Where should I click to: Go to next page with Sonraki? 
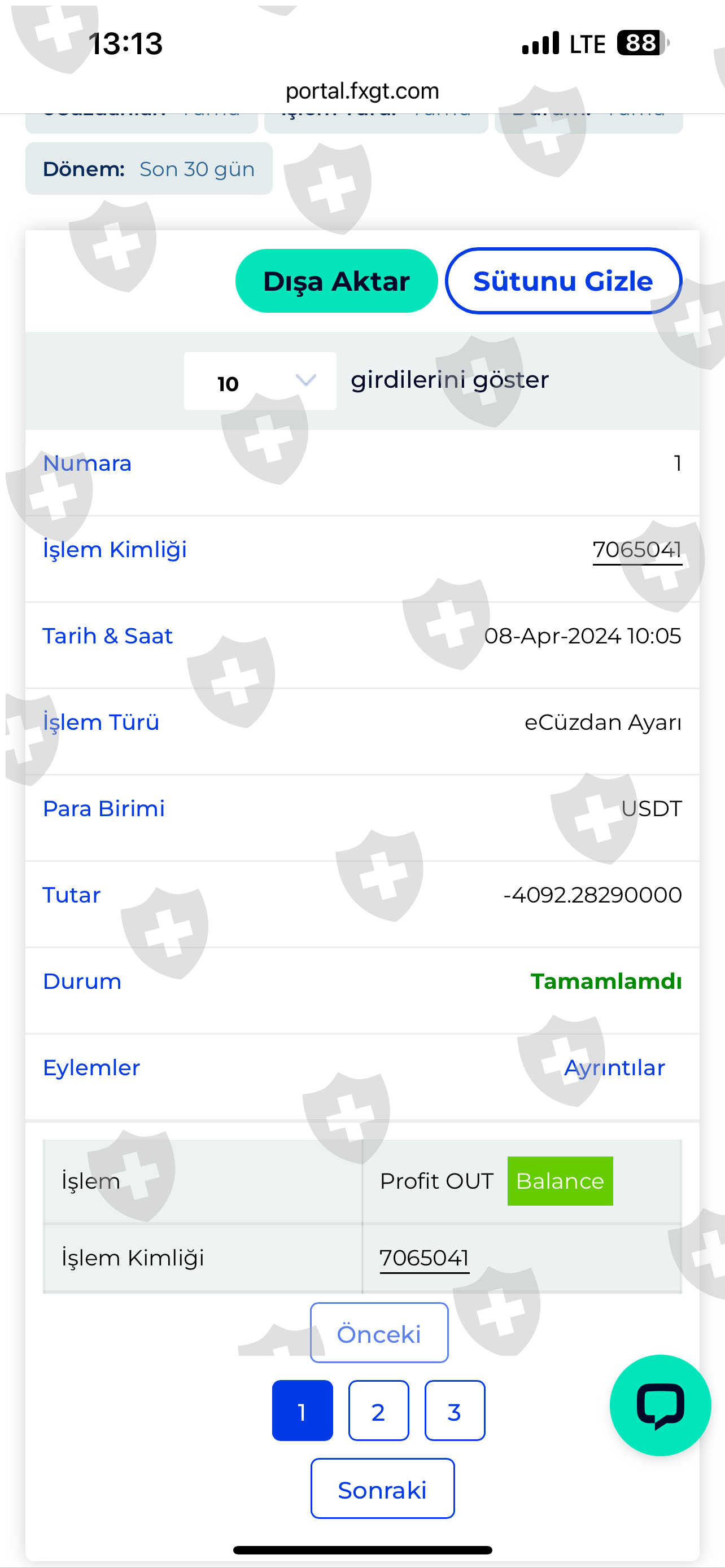[x=382, y=1489]
